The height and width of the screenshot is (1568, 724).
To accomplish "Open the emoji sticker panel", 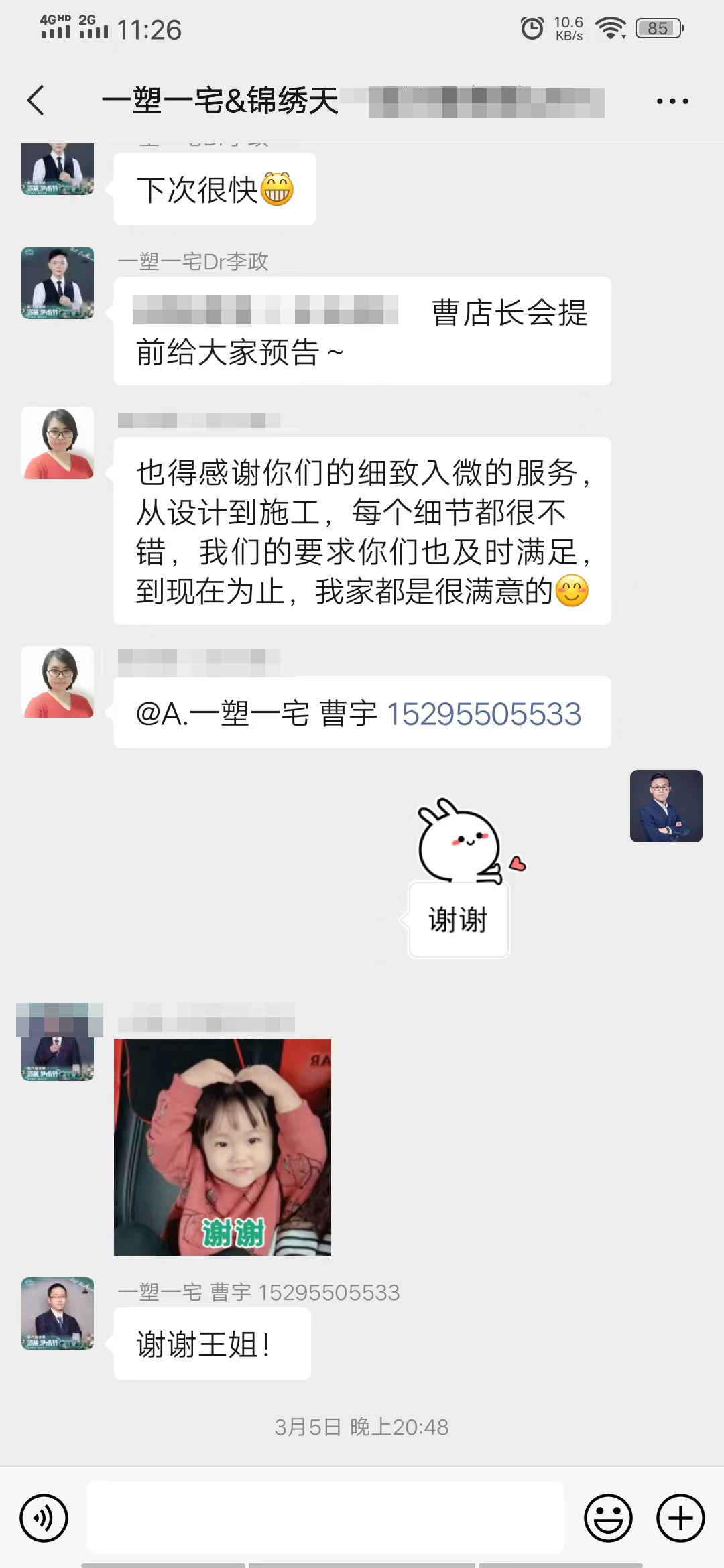I will (x=608, y=1518).
